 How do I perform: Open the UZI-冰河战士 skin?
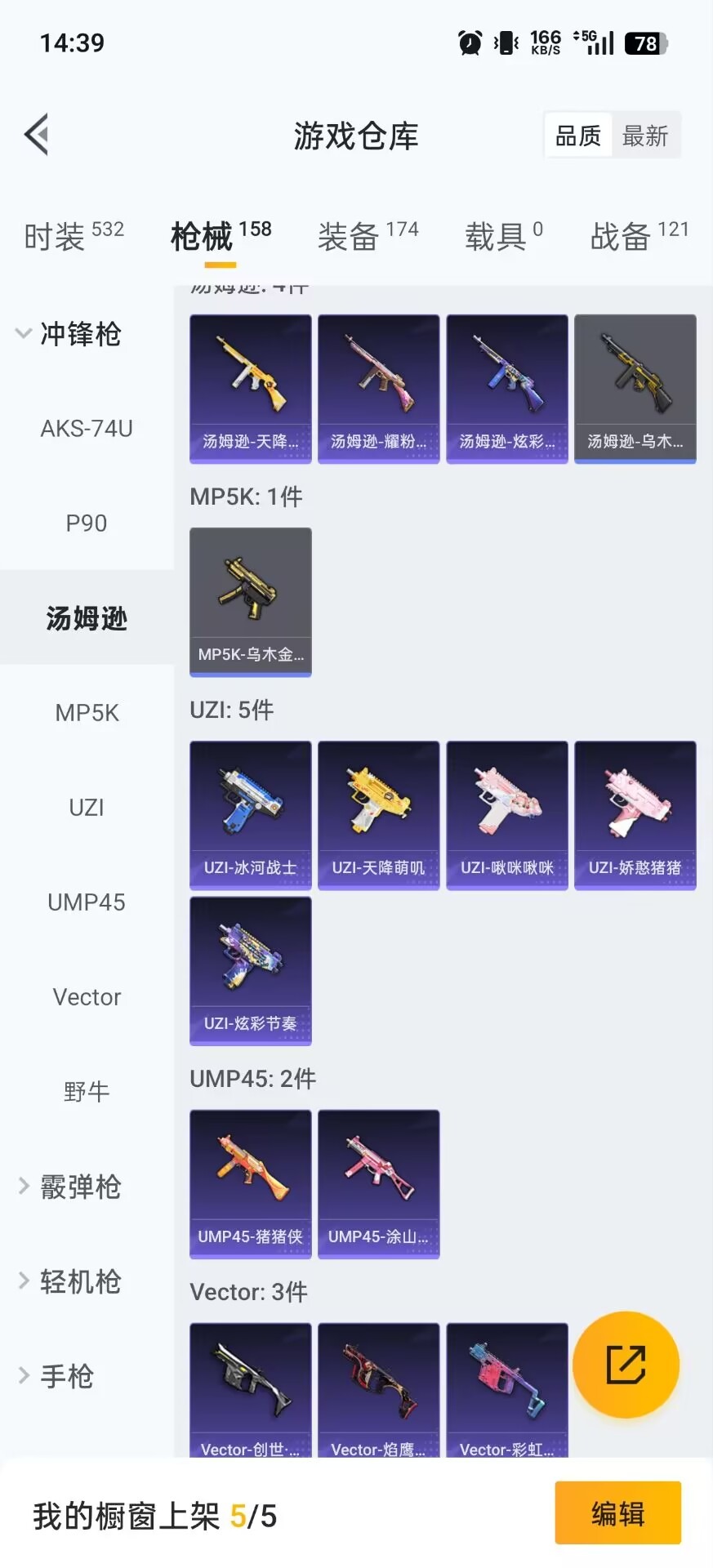250,814
